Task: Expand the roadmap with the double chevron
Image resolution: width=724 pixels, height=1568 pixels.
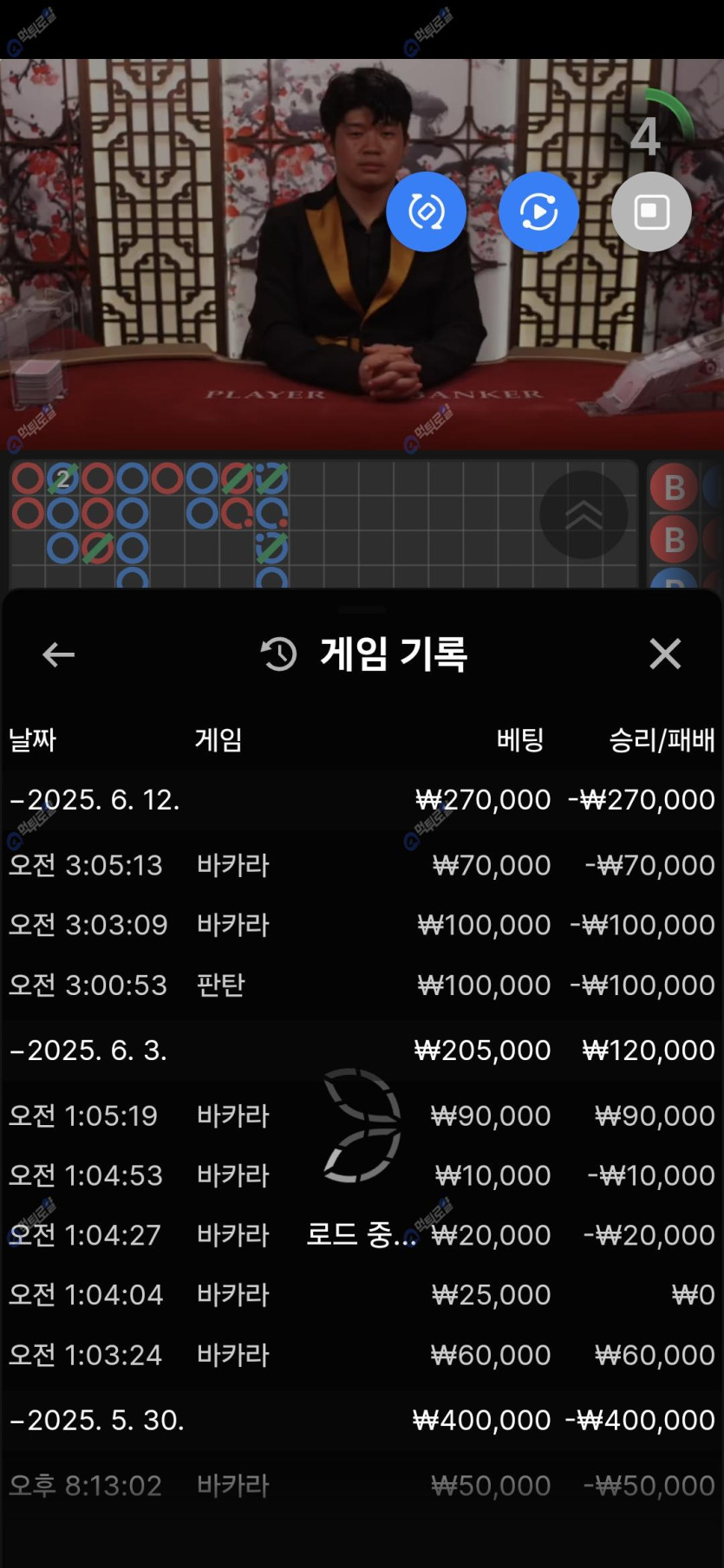Action: click(x=584, y=515)
